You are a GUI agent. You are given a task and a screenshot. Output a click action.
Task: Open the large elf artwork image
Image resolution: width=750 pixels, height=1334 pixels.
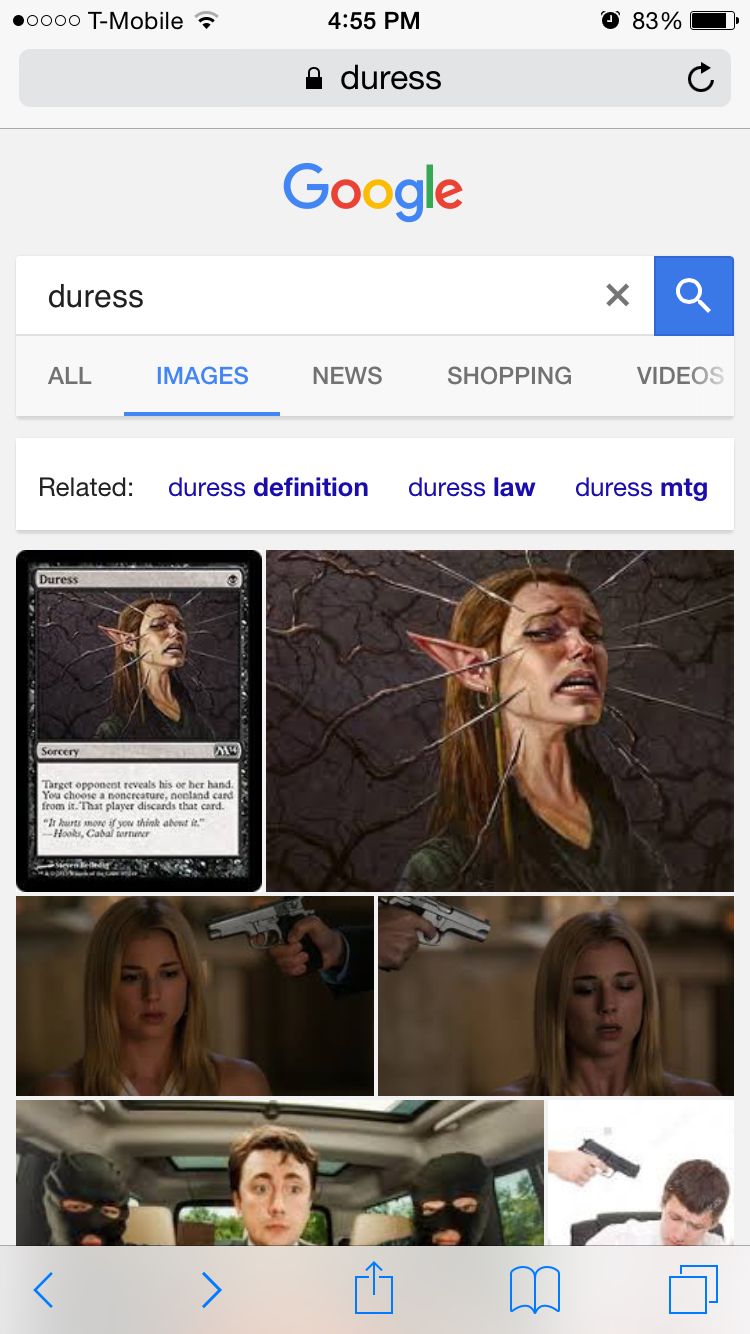tap(500, 720)
